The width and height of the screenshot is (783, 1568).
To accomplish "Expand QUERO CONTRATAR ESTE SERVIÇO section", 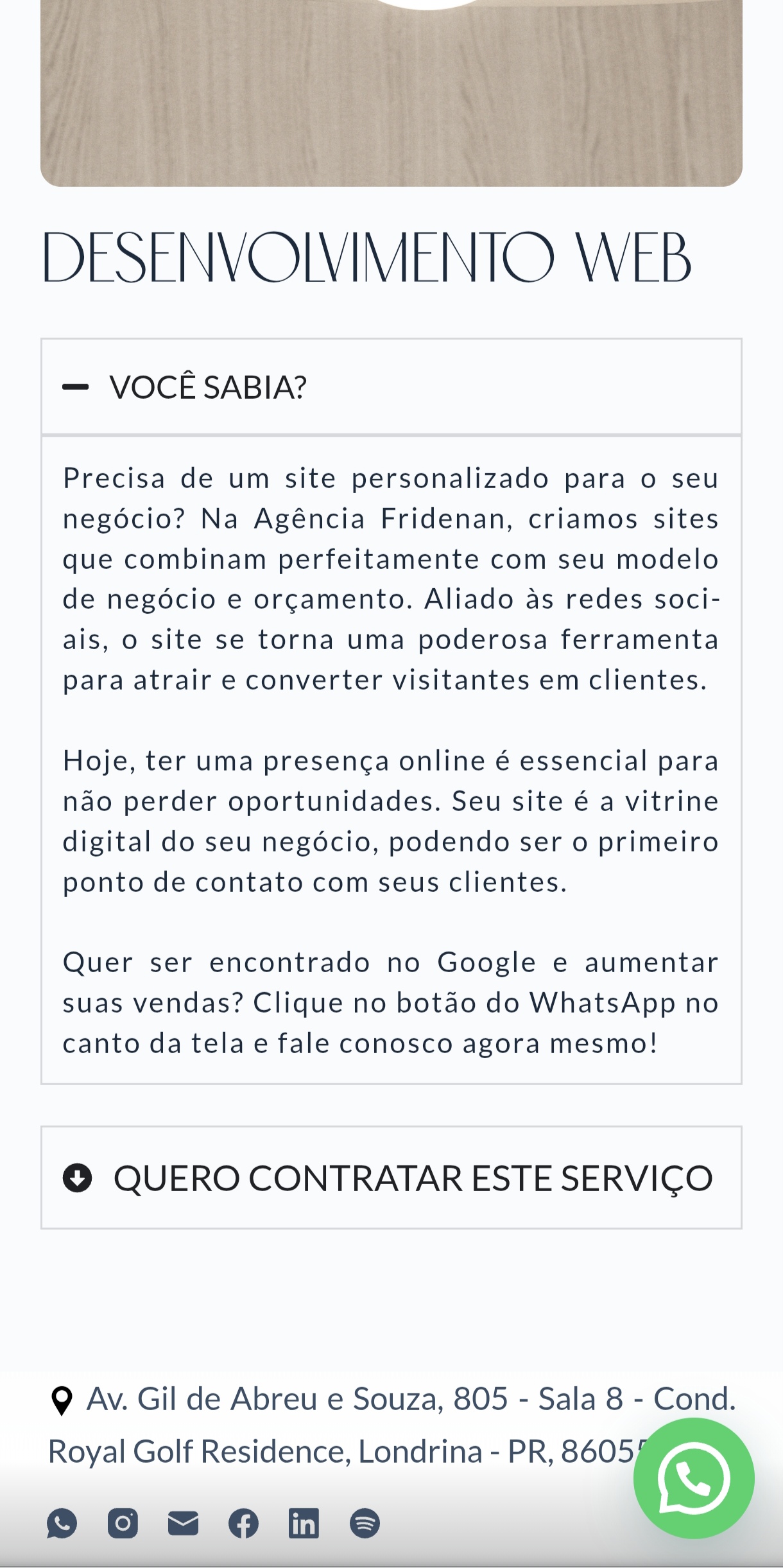I will pyautogui.click(x=391, y=1177).
